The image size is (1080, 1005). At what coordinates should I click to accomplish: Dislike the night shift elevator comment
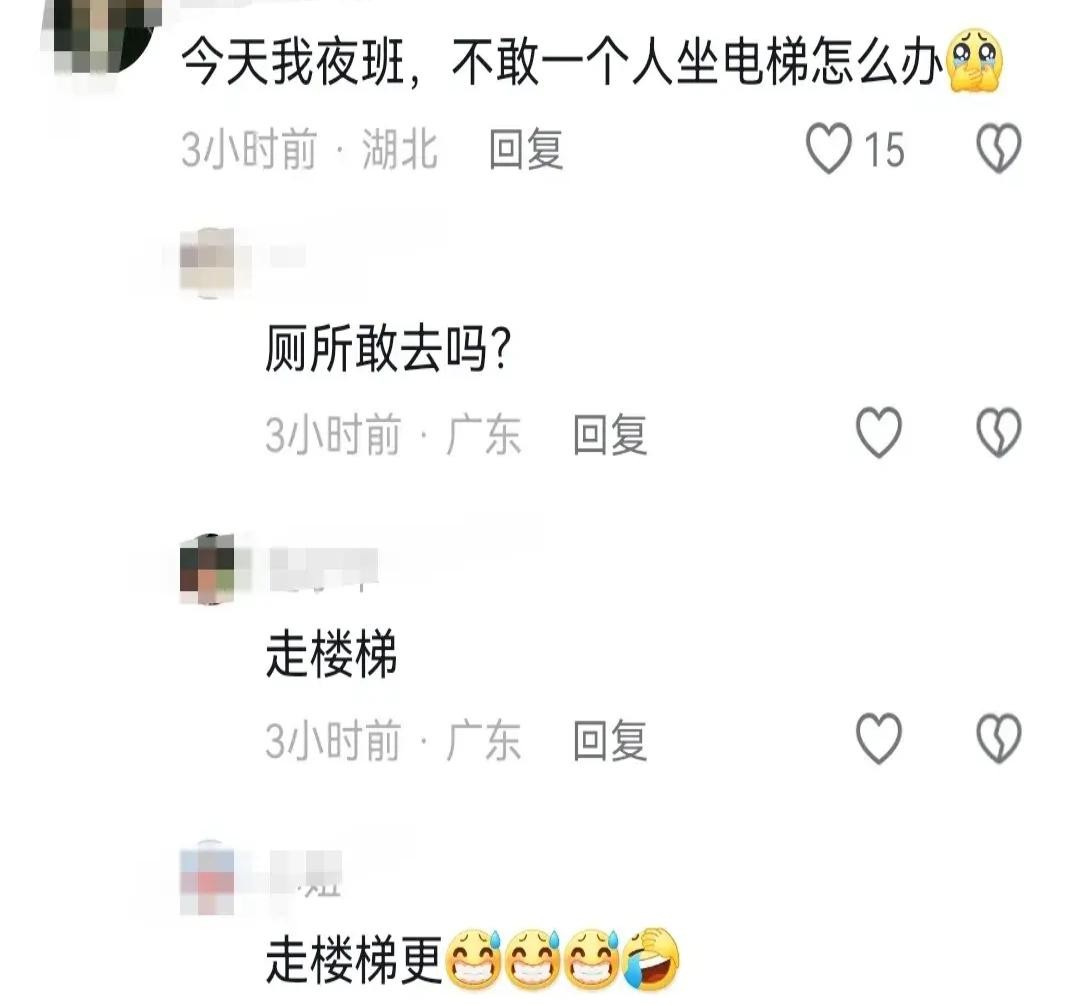tap(998, 150)
